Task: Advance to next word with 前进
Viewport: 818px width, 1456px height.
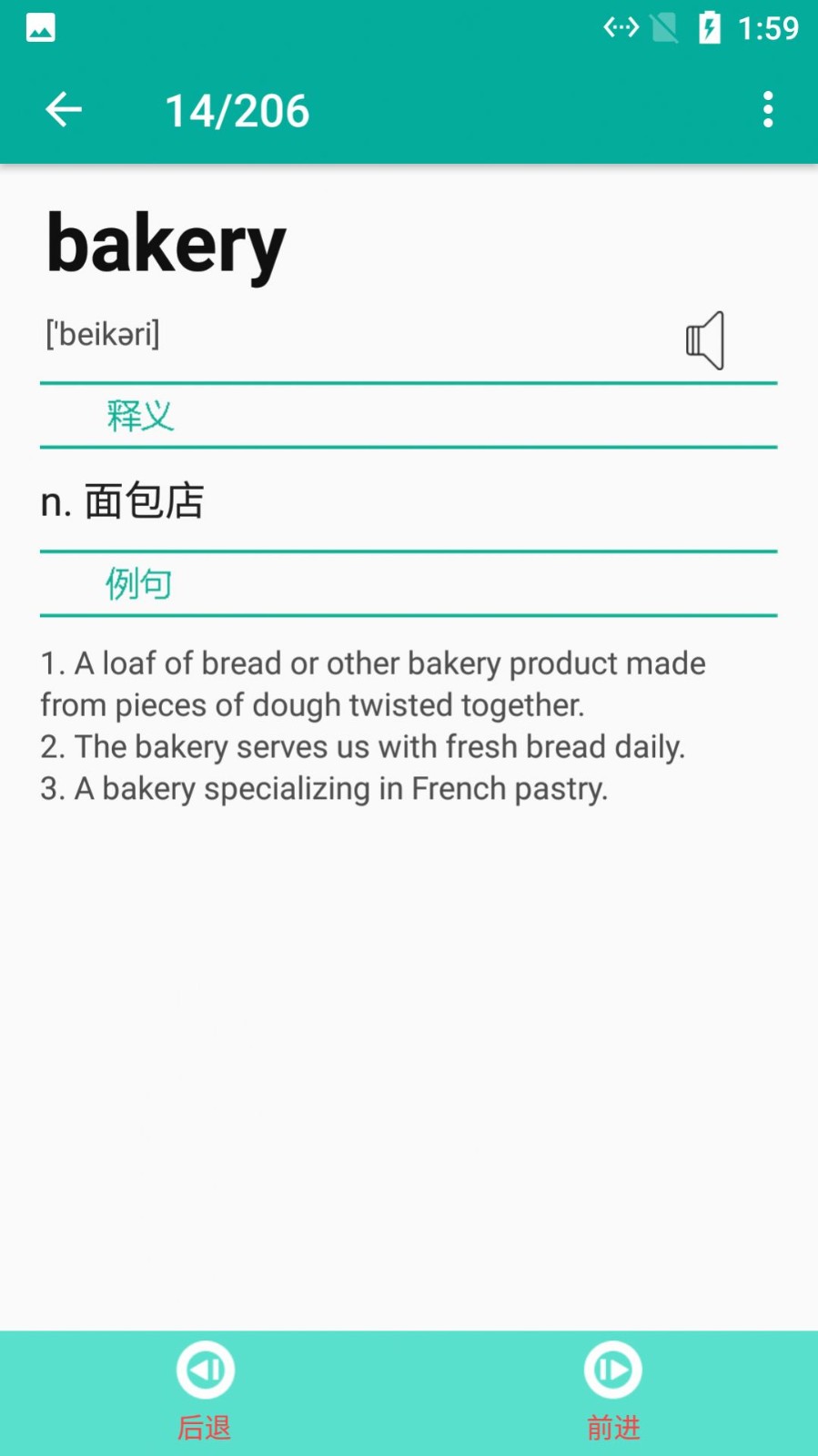Action: click(x=612, y=1389)
